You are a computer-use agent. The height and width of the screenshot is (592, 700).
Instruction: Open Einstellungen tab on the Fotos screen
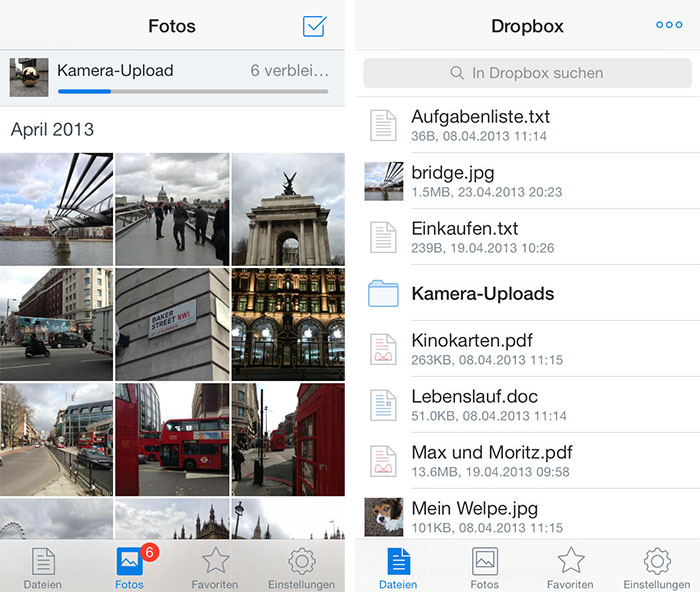pos(302,568)
